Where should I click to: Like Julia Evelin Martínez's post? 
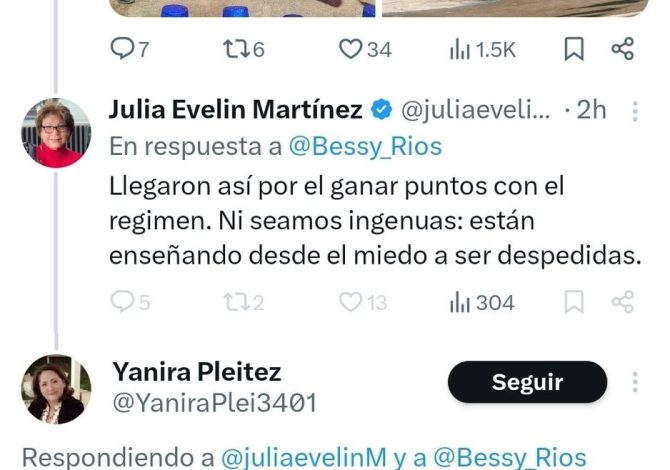click(x=350, y=301)
